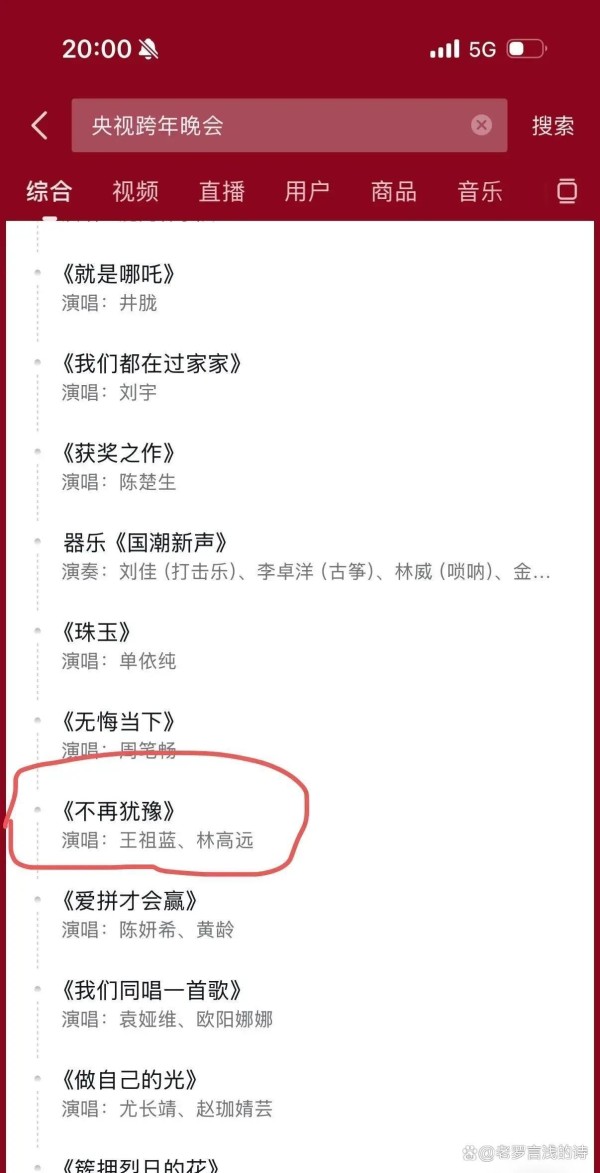This screenshot has width=600, height=1173.
Task: Open the 直播 tab
Action: [x=222, y=191]
